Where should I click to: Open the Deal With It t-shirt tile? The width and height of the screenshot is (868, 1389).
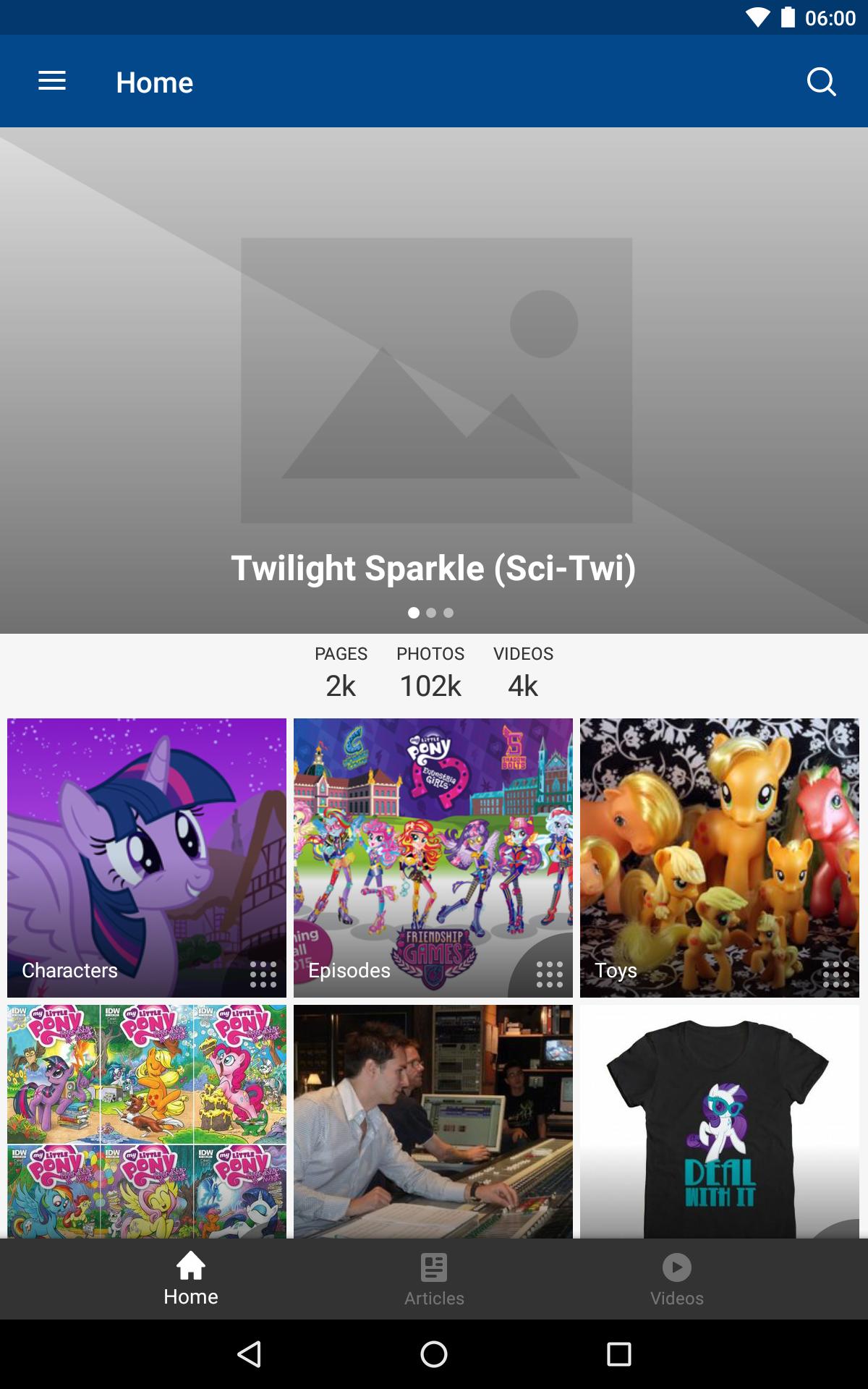pyautogui.click(x=720, y=1121)
